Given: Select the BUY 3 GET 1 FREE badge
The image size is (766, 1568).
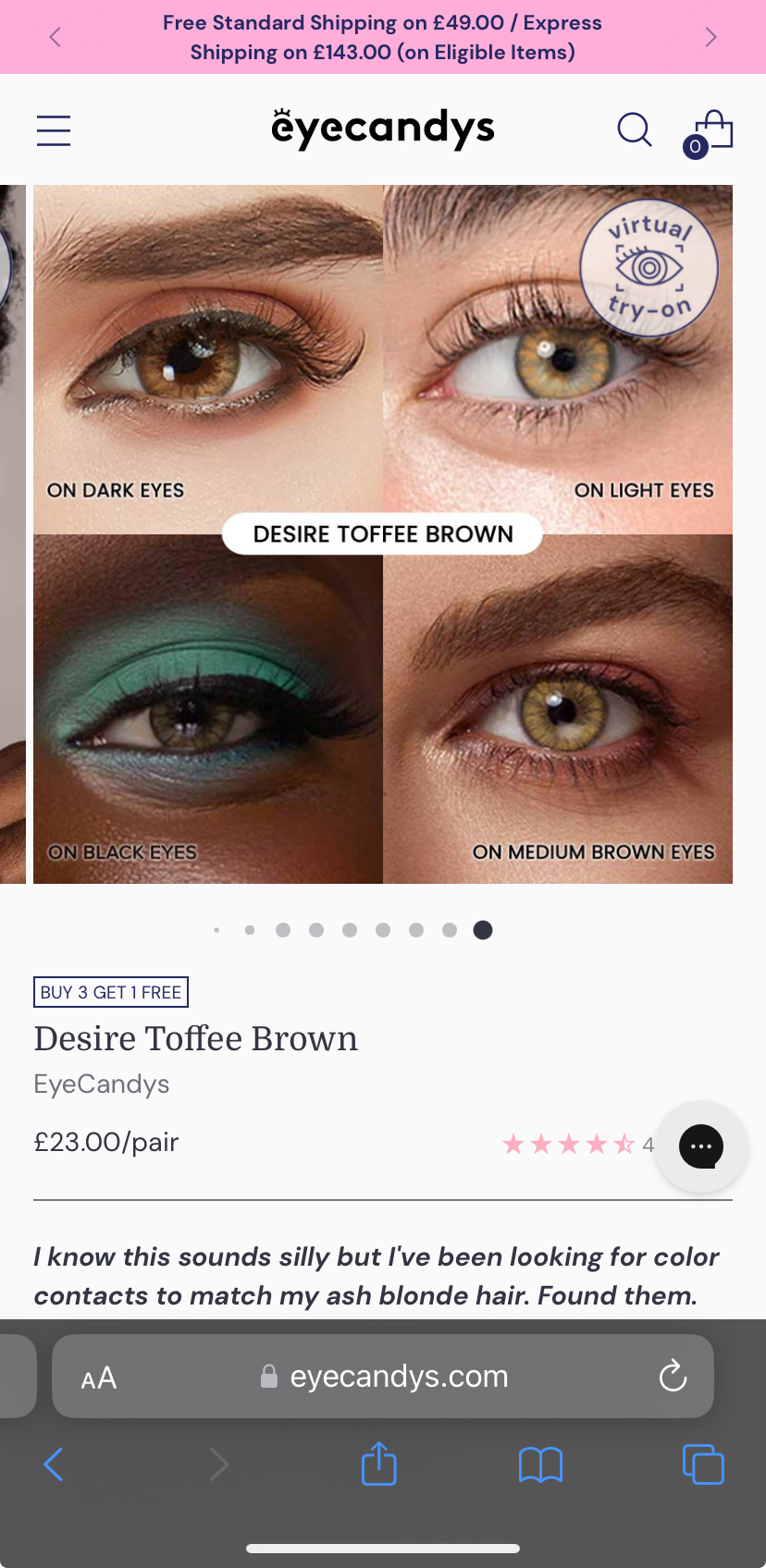Looking at the screenshot, I should coord(111,992).
